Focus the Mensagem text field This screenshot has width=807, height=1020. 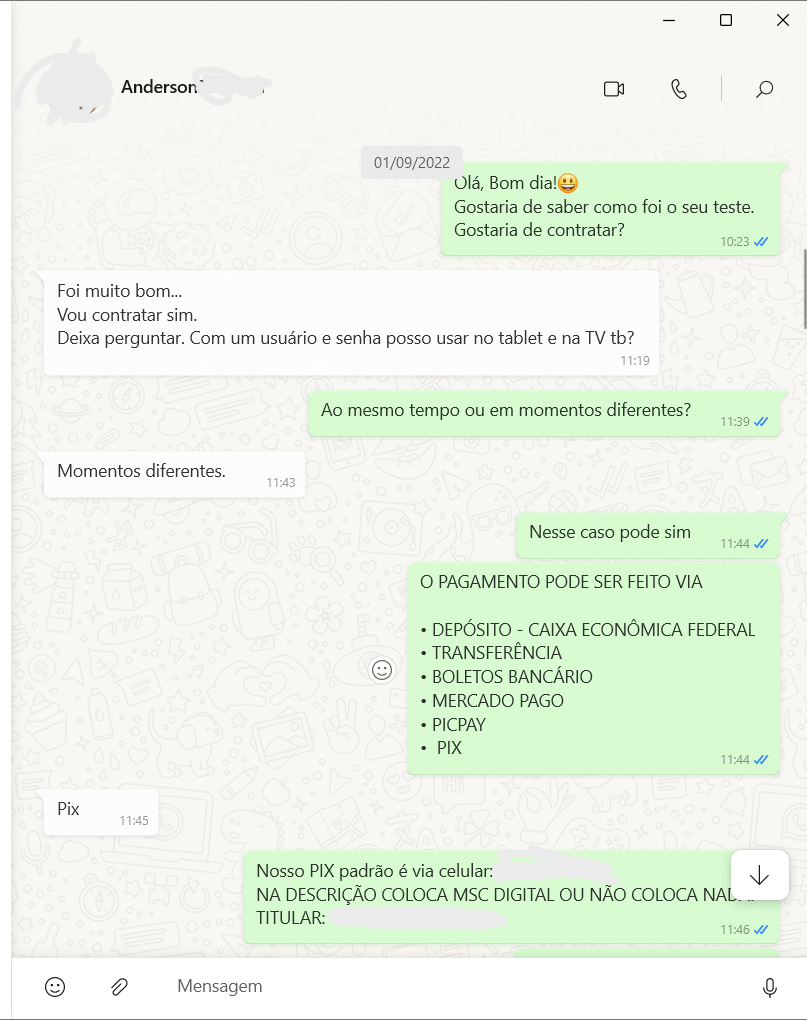point(440,987)
